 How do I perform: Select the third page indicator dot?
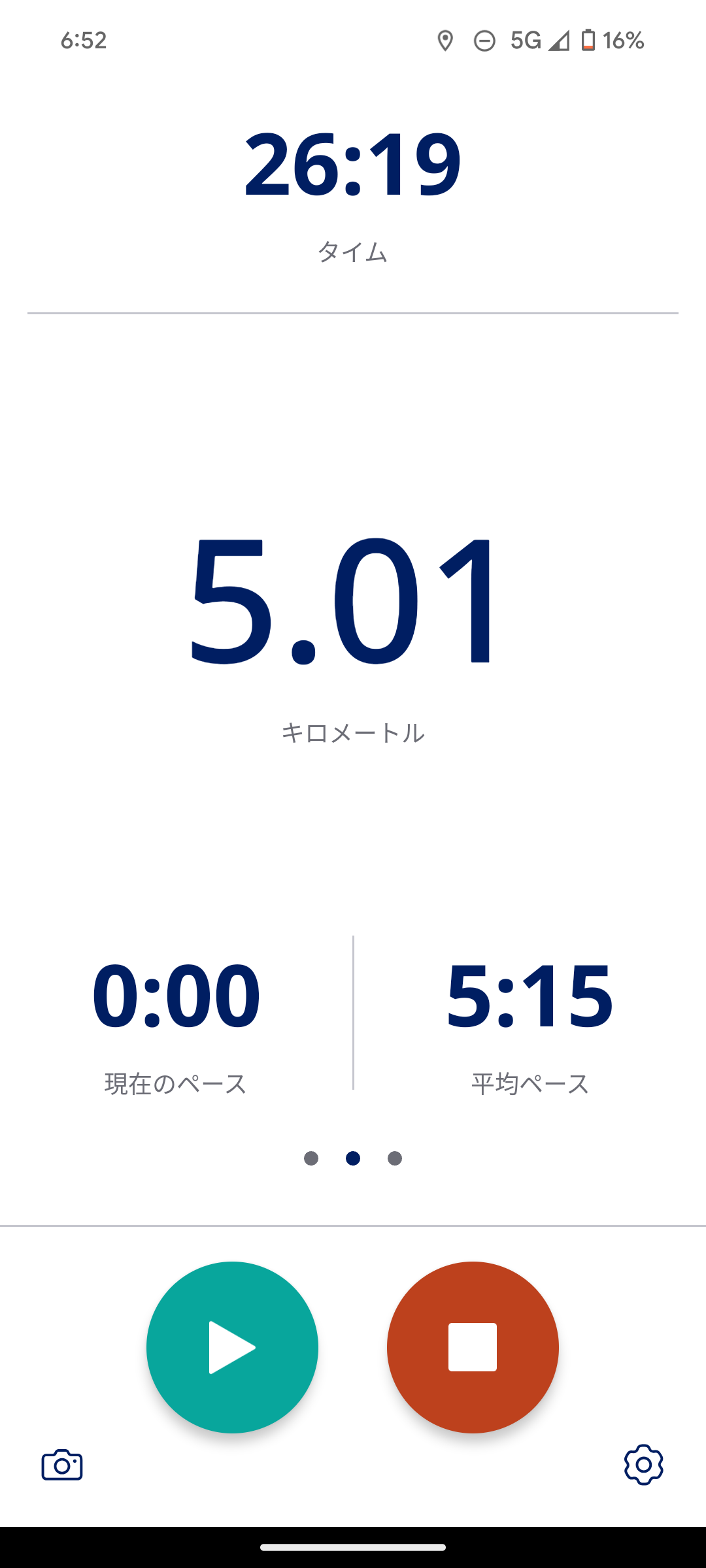(395, 1158)
